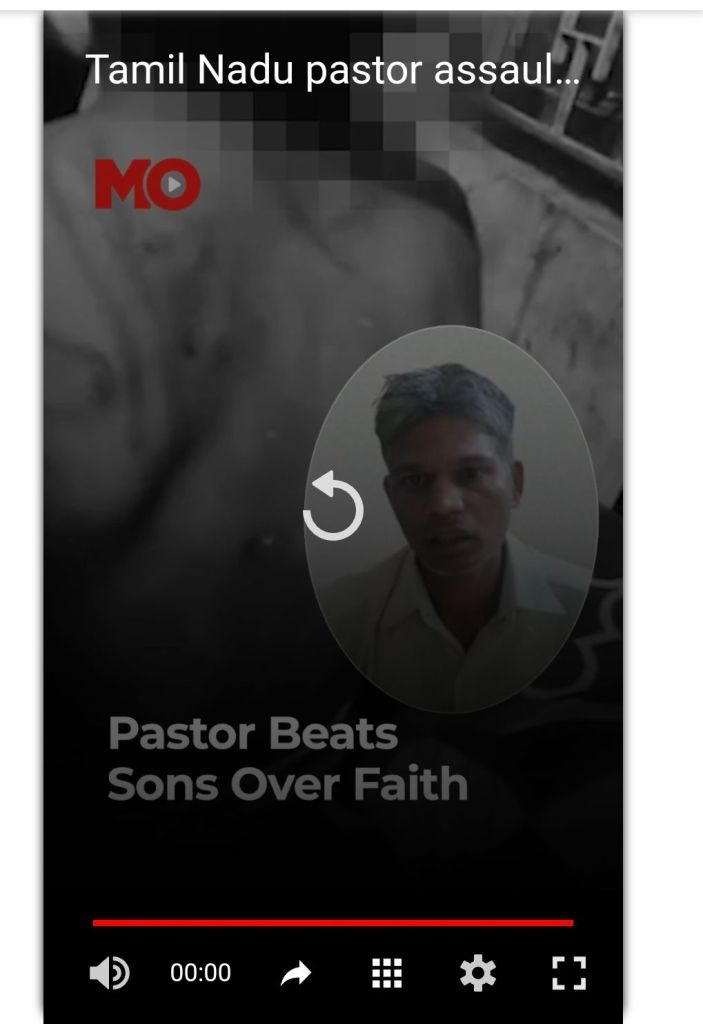Mute the video sound
This screenshot has height=1024, width=703.
(x=108, y=972)
